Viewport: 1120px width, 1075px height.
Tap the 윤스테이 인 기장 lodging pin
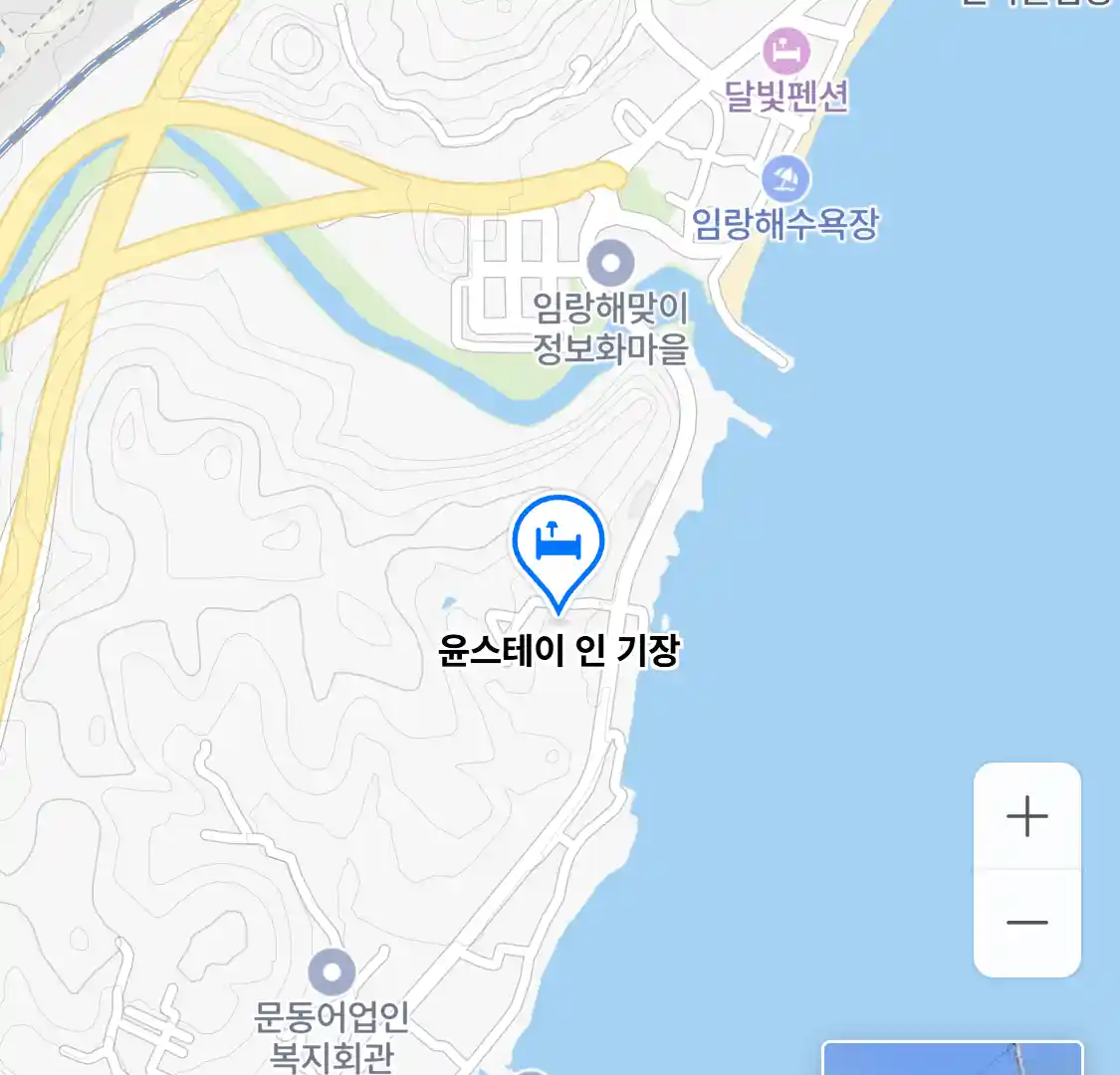pyautogui.click(x=559, y=545)
